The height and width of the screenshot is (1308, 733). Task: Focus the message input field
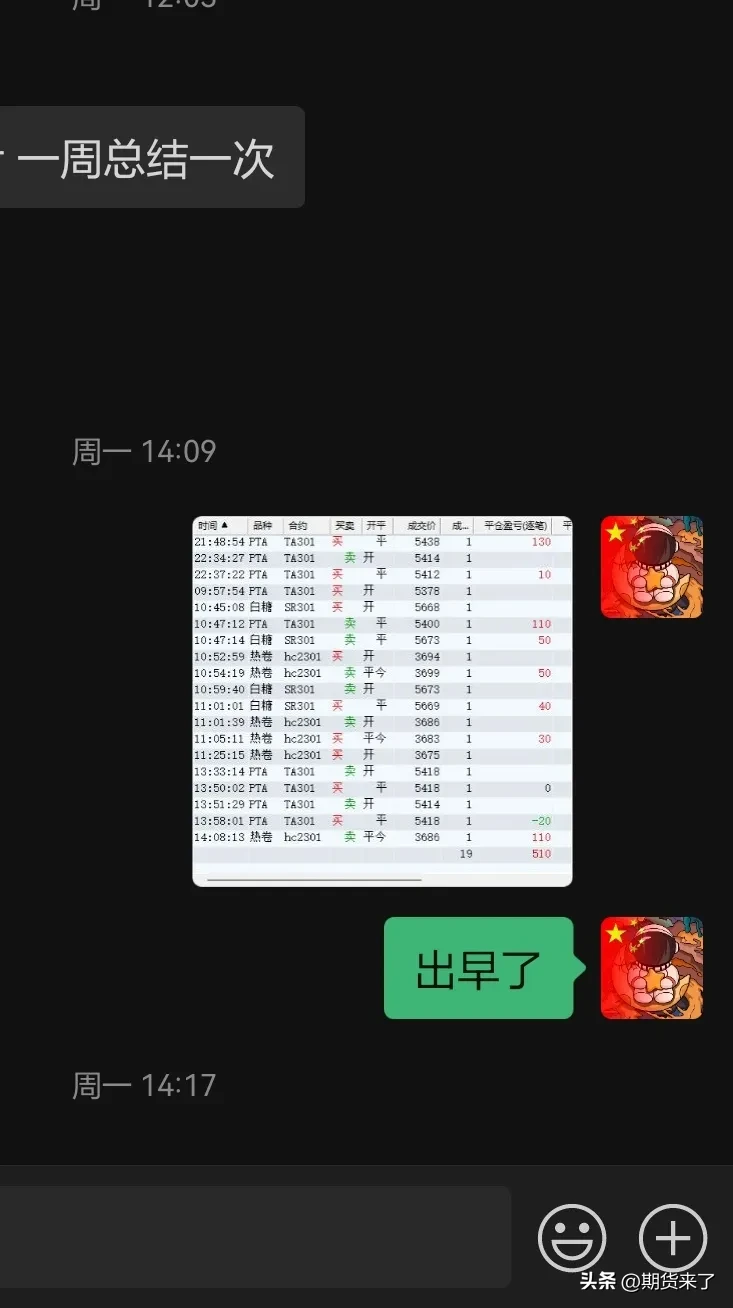pyautogui.click(x=250, y=1238)
